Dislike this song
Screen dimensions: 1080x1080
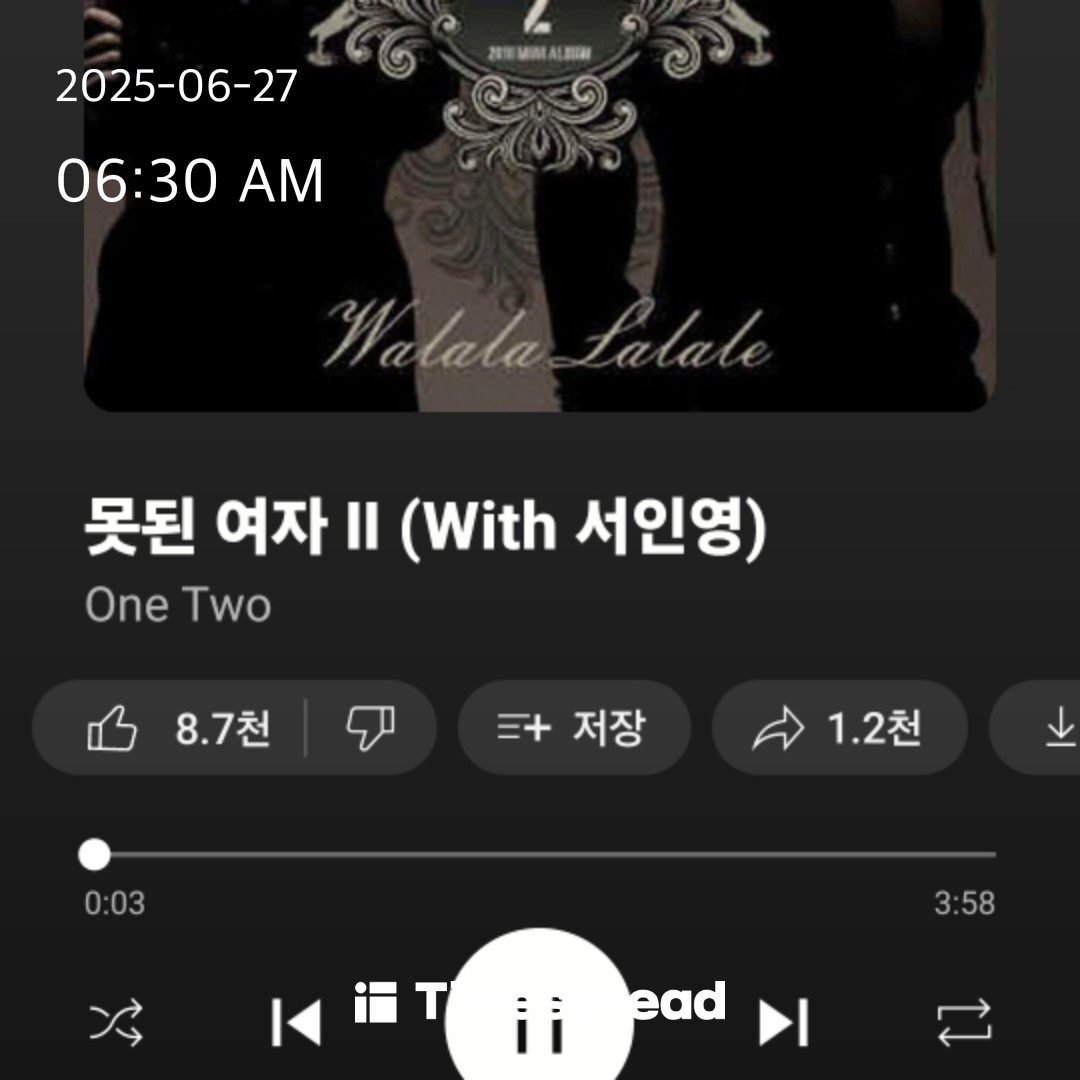[370, 728]
